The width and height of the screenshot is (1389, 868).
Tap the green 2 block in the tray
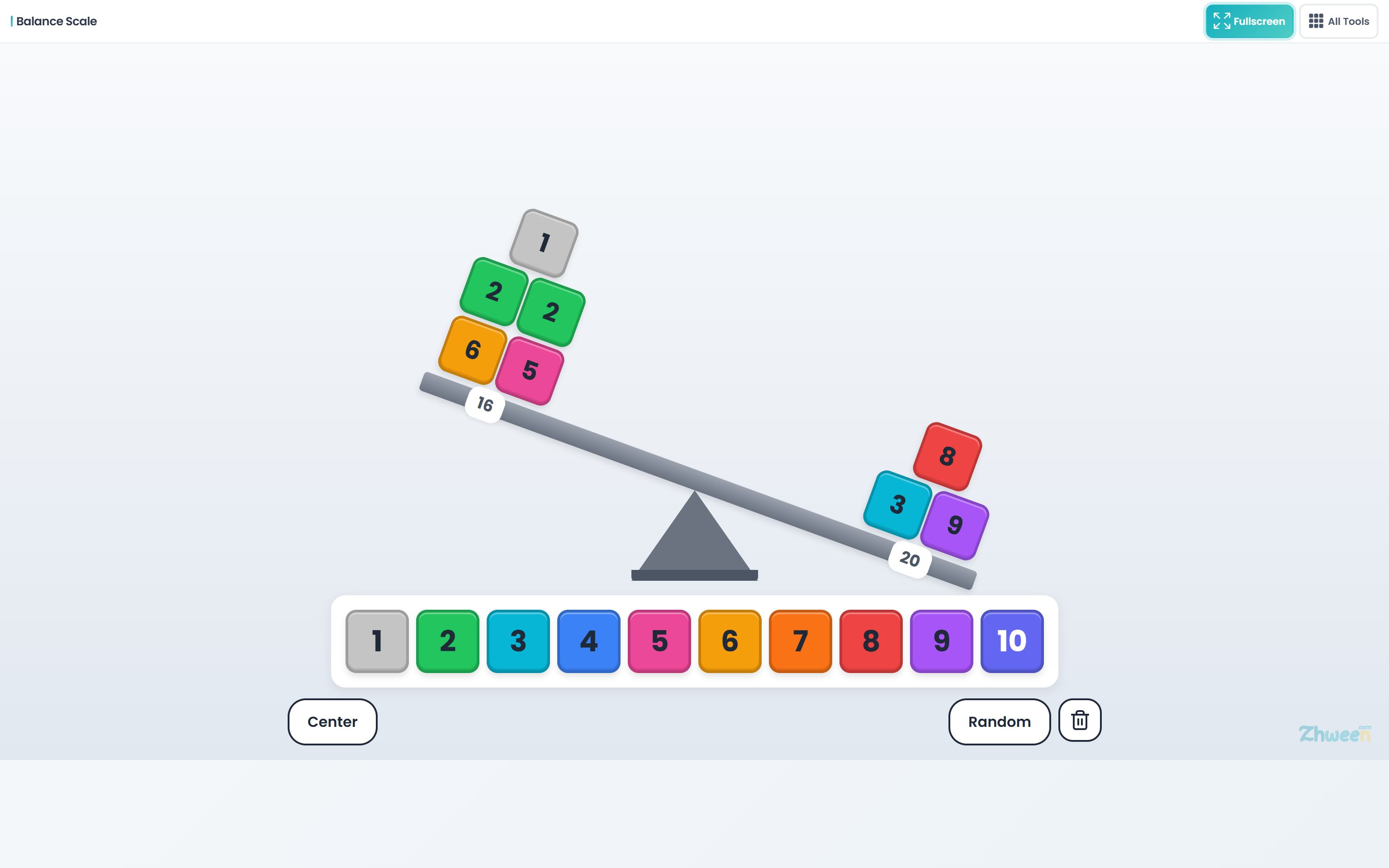click(x=448, y=640)
